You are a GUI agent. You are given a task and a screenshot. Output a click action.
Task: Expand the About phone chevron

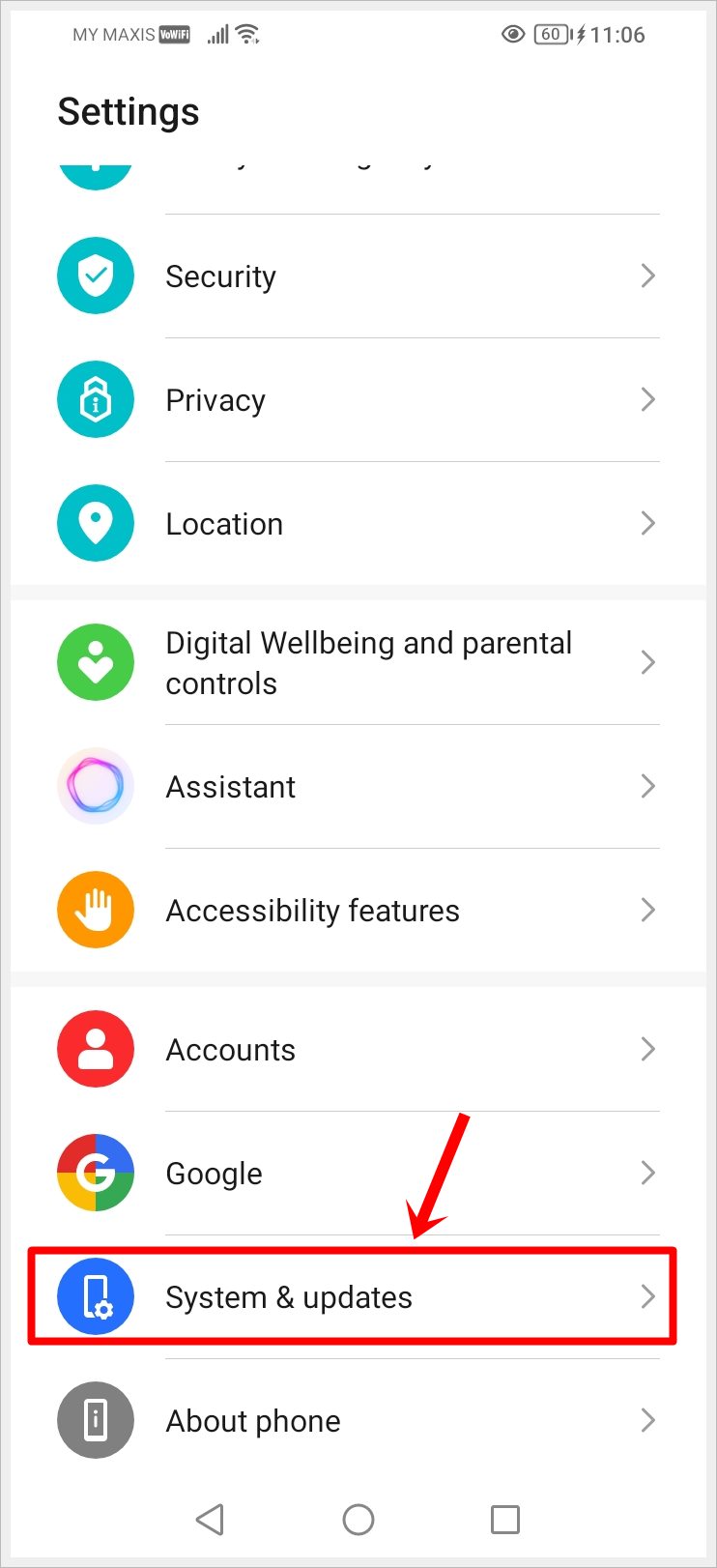click(x=648, y=1420)
